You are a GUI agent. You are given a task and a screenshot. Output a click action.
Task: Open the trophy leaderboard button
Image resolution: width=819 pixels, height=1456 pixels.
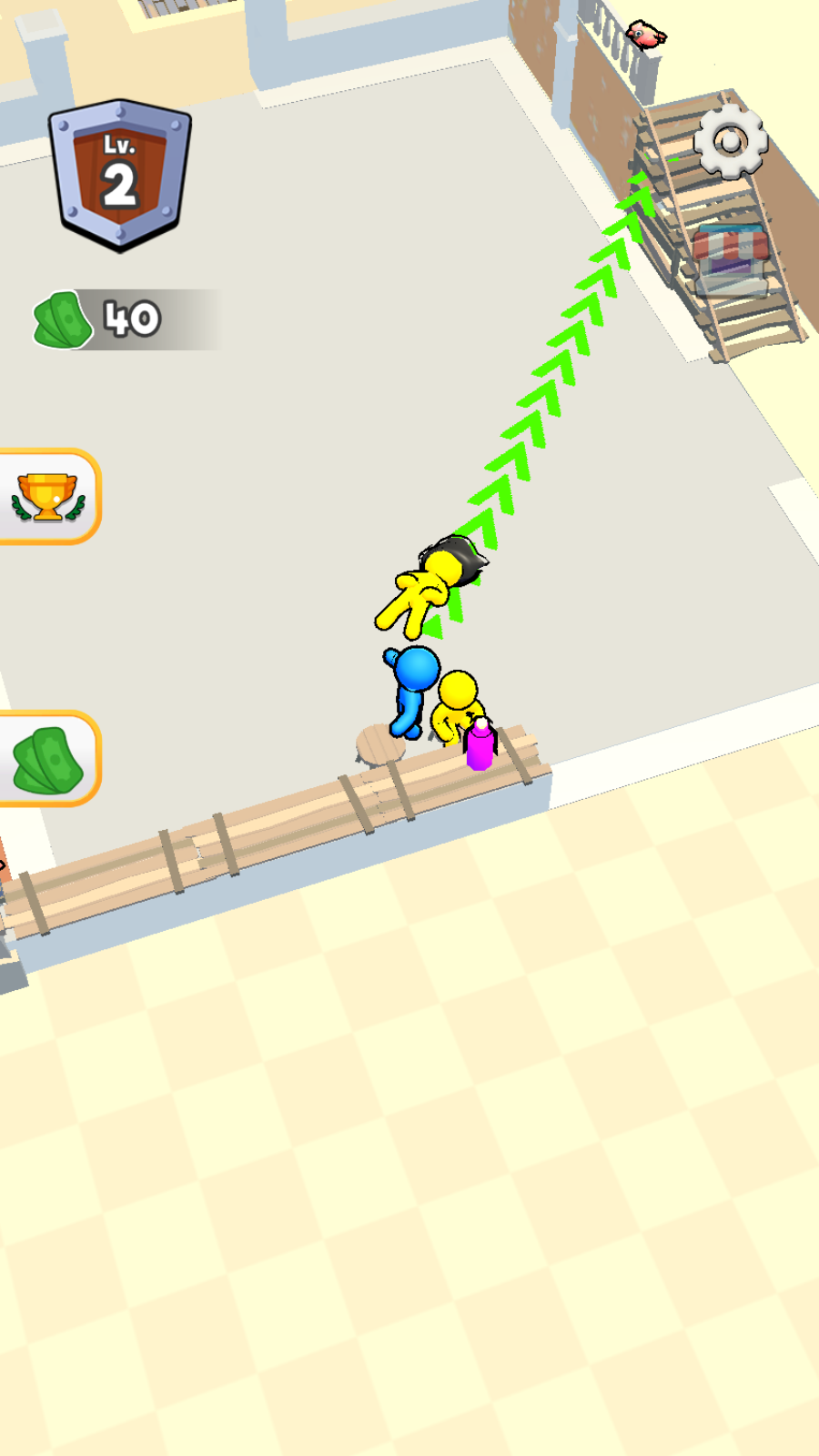click(x=48, y=497)
